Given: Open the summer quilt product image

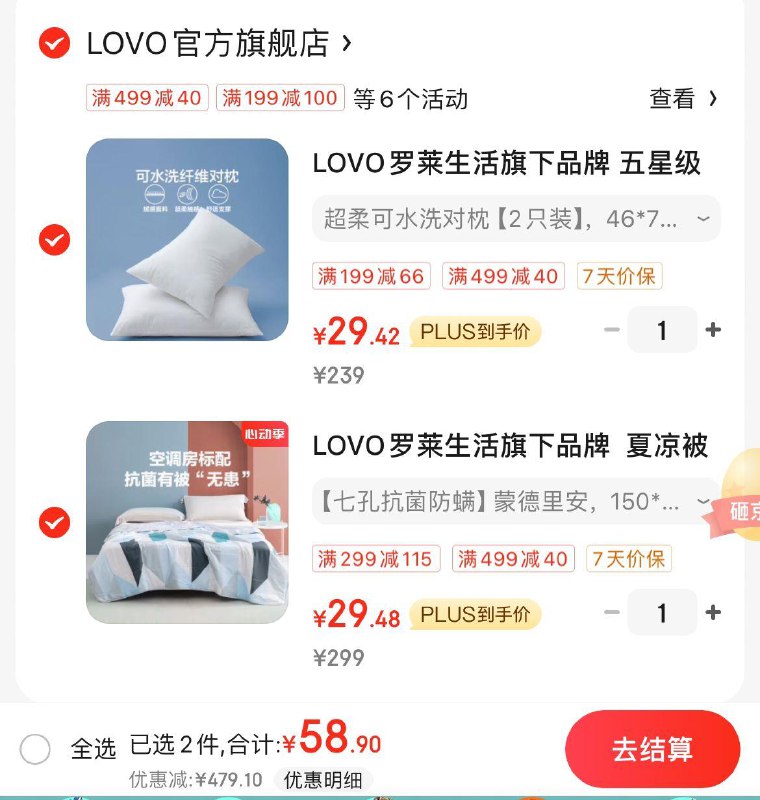Looking at the screenshot, I should 187,522.
